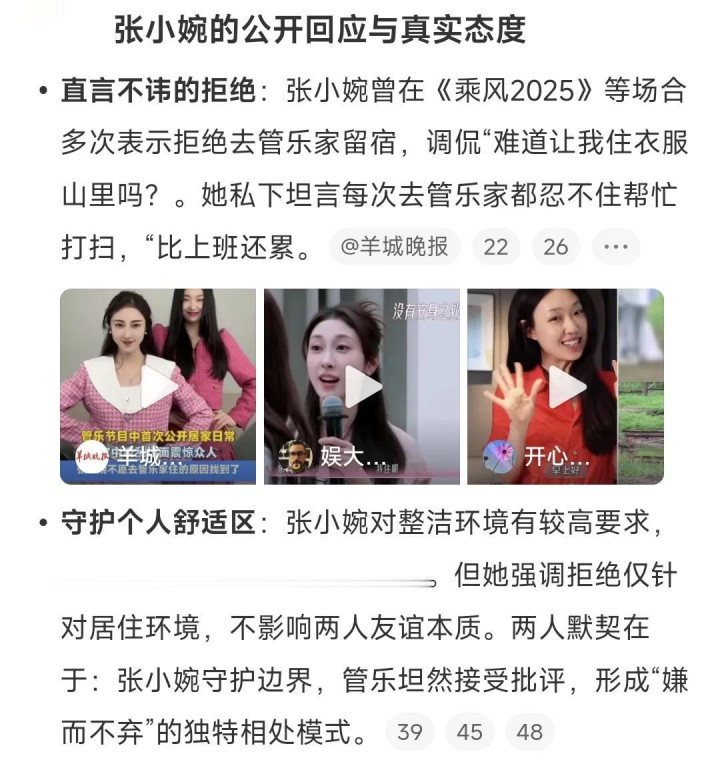Open citation reference 39
The image size is (720, 762).
tap(410, 732)
